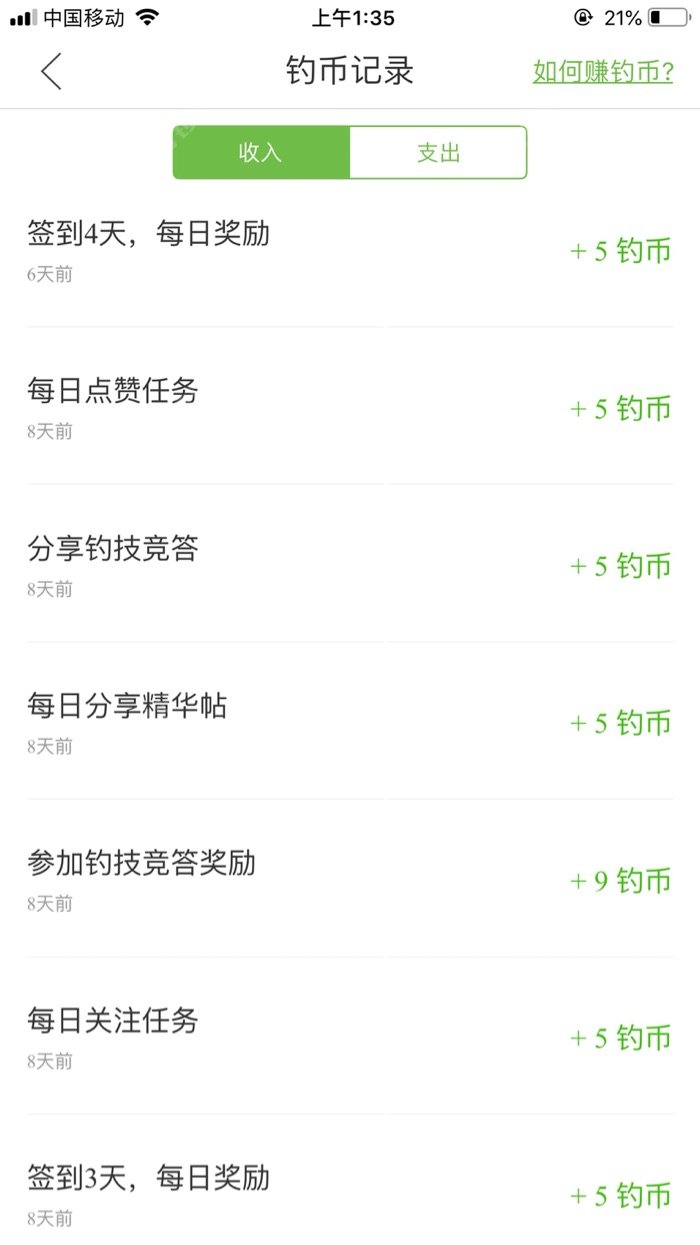Viewport: 700px width, 1245px height.
Task: Select the 收入 tab
Action: (261, 153)
